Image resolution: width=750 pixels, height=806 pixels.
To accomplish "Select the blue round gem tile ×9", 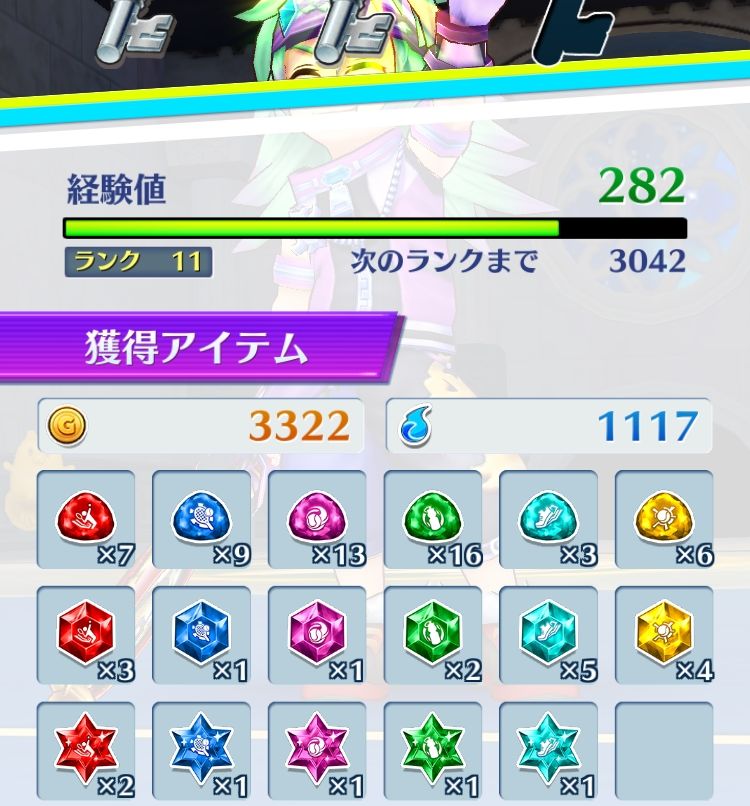I will point(202,519).
